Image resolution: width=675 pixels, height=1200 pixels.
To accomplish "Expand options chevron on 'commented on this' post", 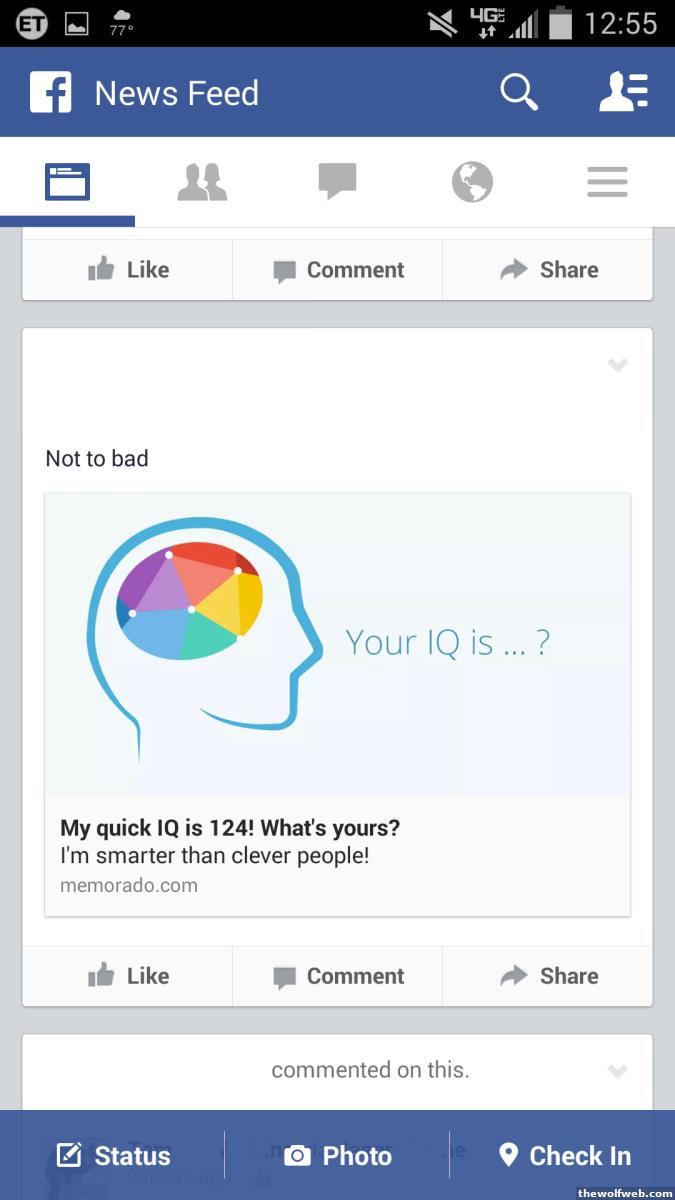I will [618, 1071].
